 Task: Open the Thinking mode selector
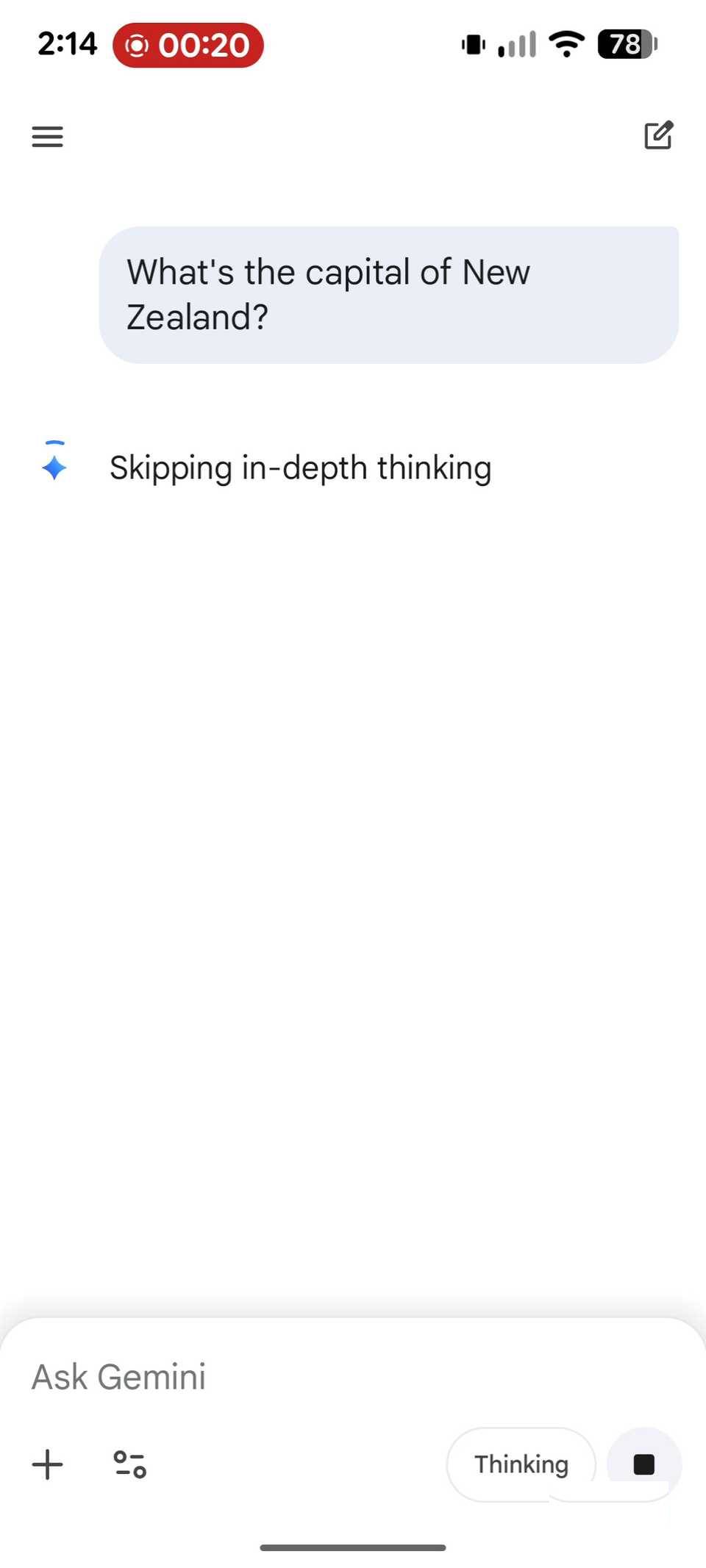click(521, 1464)
